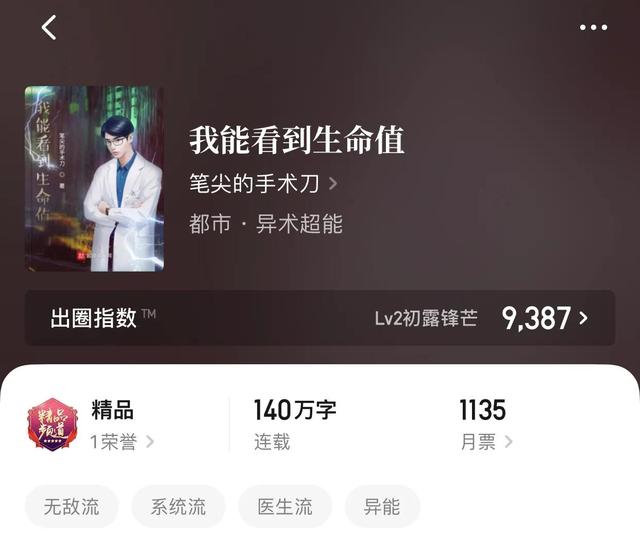Open the 都市 · 异术超能 category

coord(266,224)
